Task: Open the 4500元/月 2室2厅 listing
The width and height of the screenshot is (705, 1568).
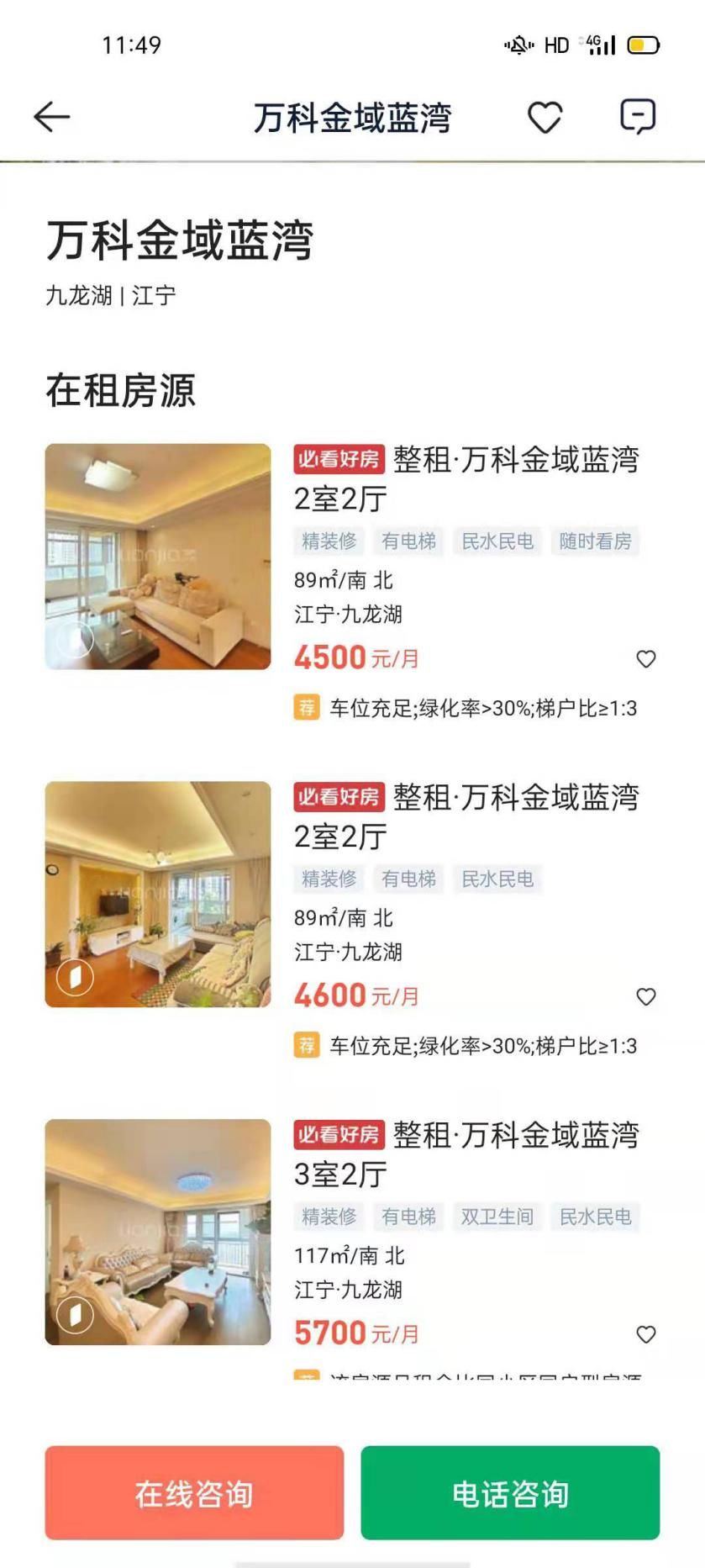Action: click(466, 478)
